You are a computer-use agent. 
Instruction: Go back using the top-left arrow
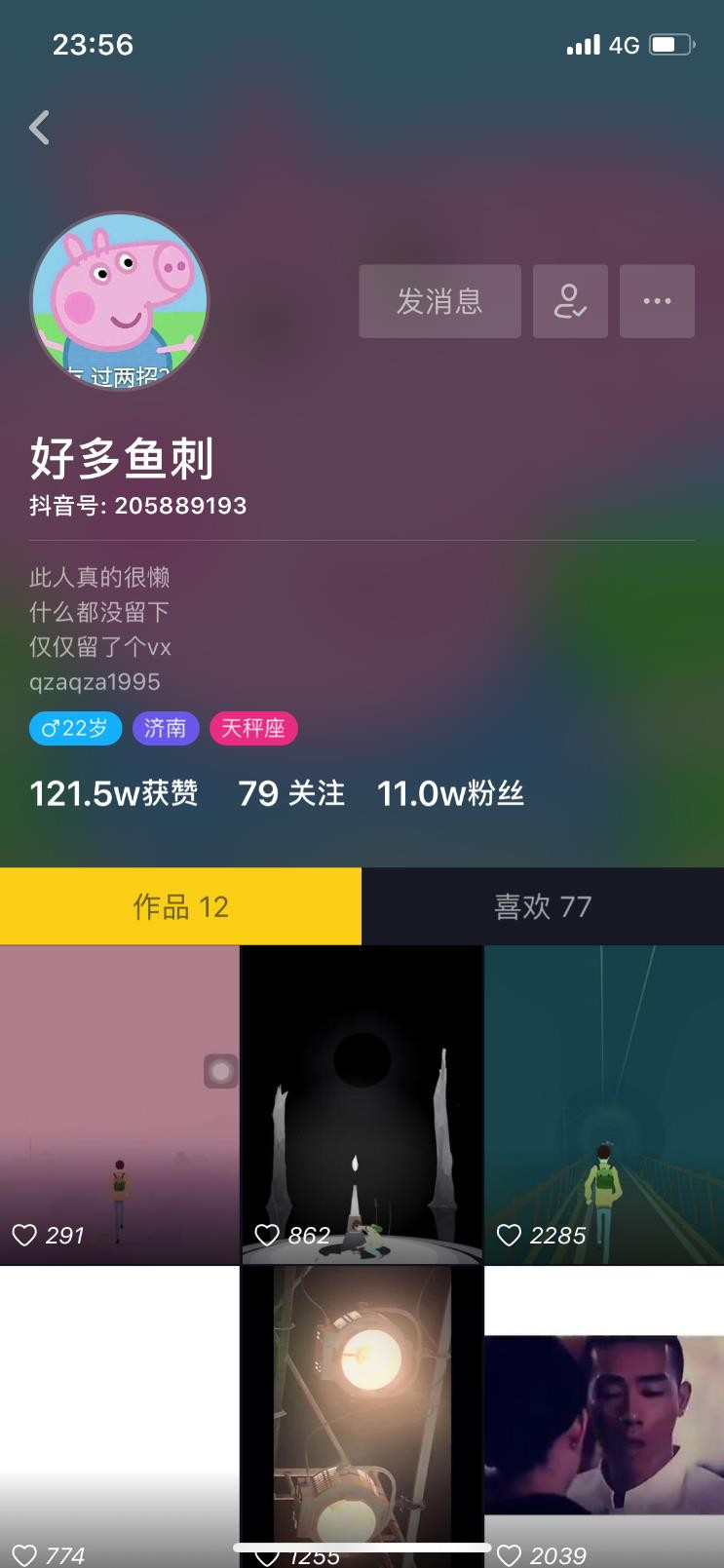(39, 128)
